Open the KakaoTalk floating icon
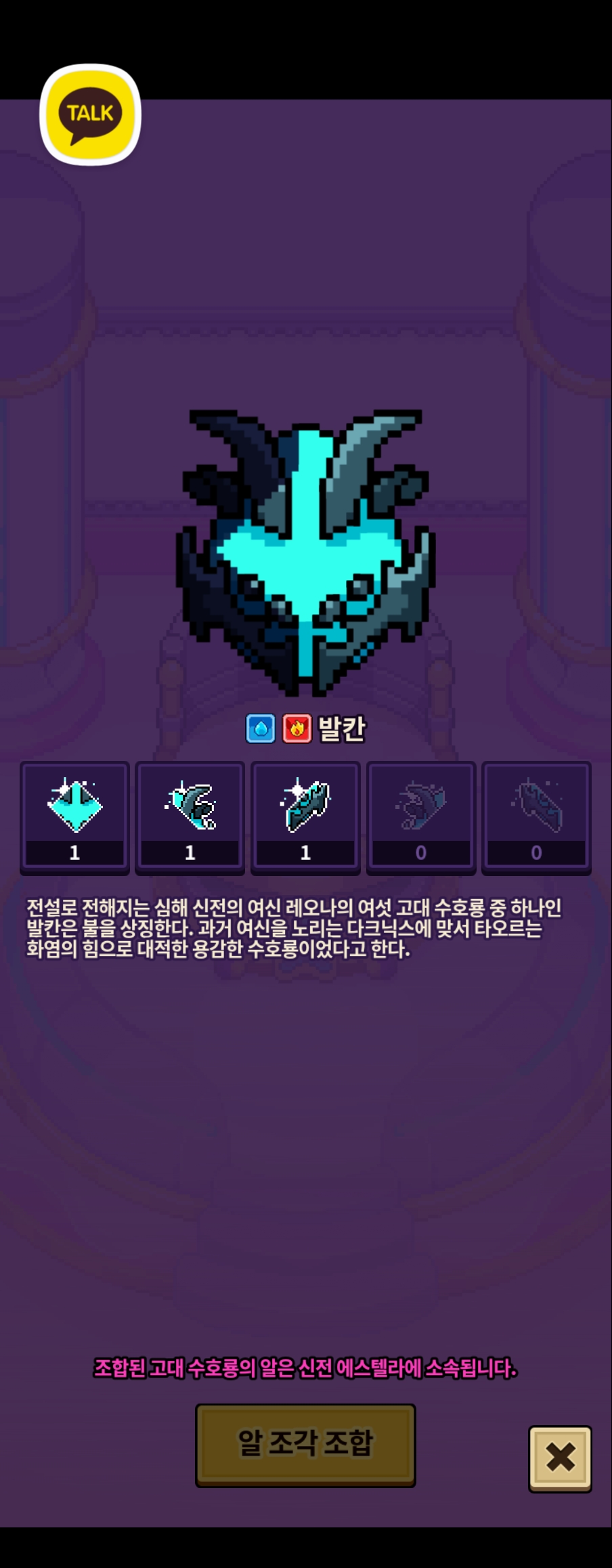This screenshot has width=612, height=1568. point(90,114)
